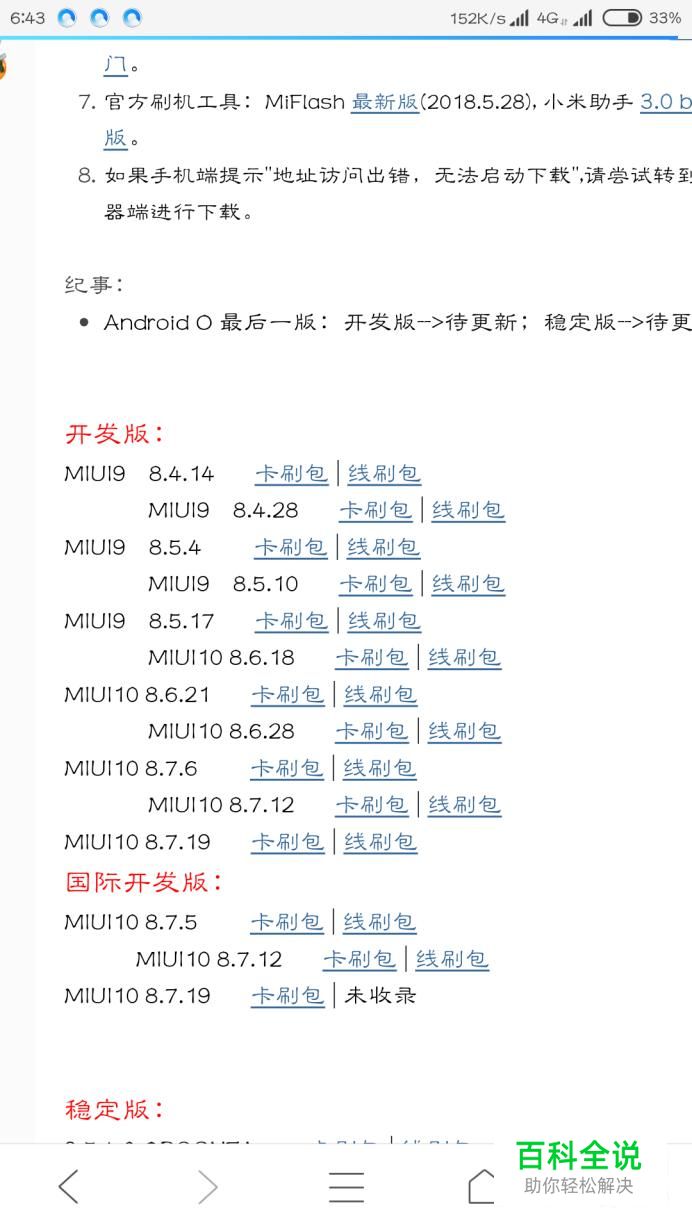Open 线刷包 link for MIUI9 8.5.10
The height and width of the screenshot is (1230, 692).
point(468,584)
